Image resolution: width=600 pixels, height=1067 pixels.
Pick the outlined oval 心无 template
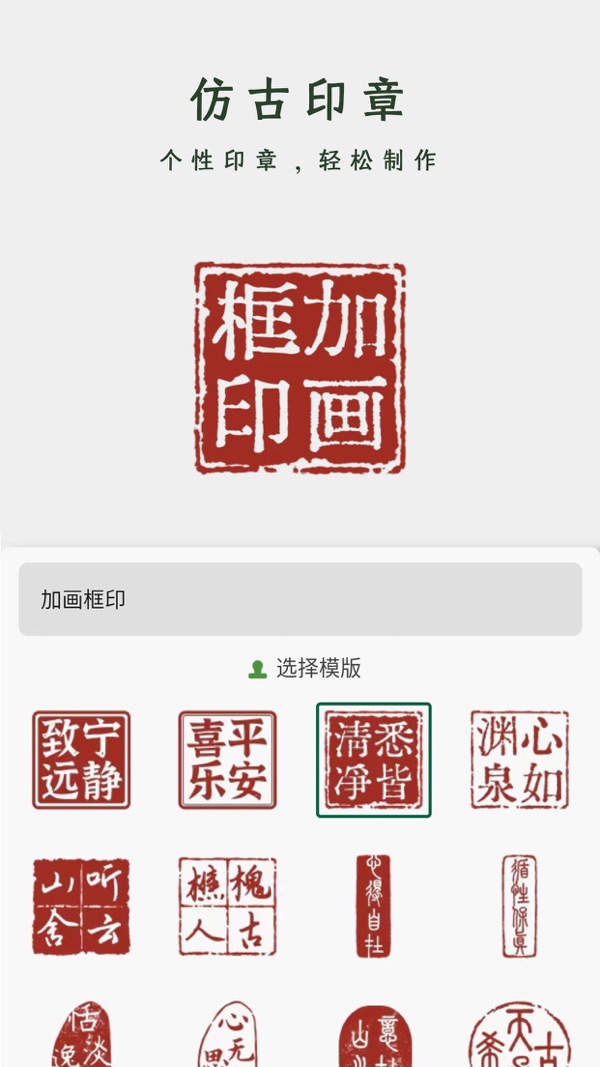227,1035
